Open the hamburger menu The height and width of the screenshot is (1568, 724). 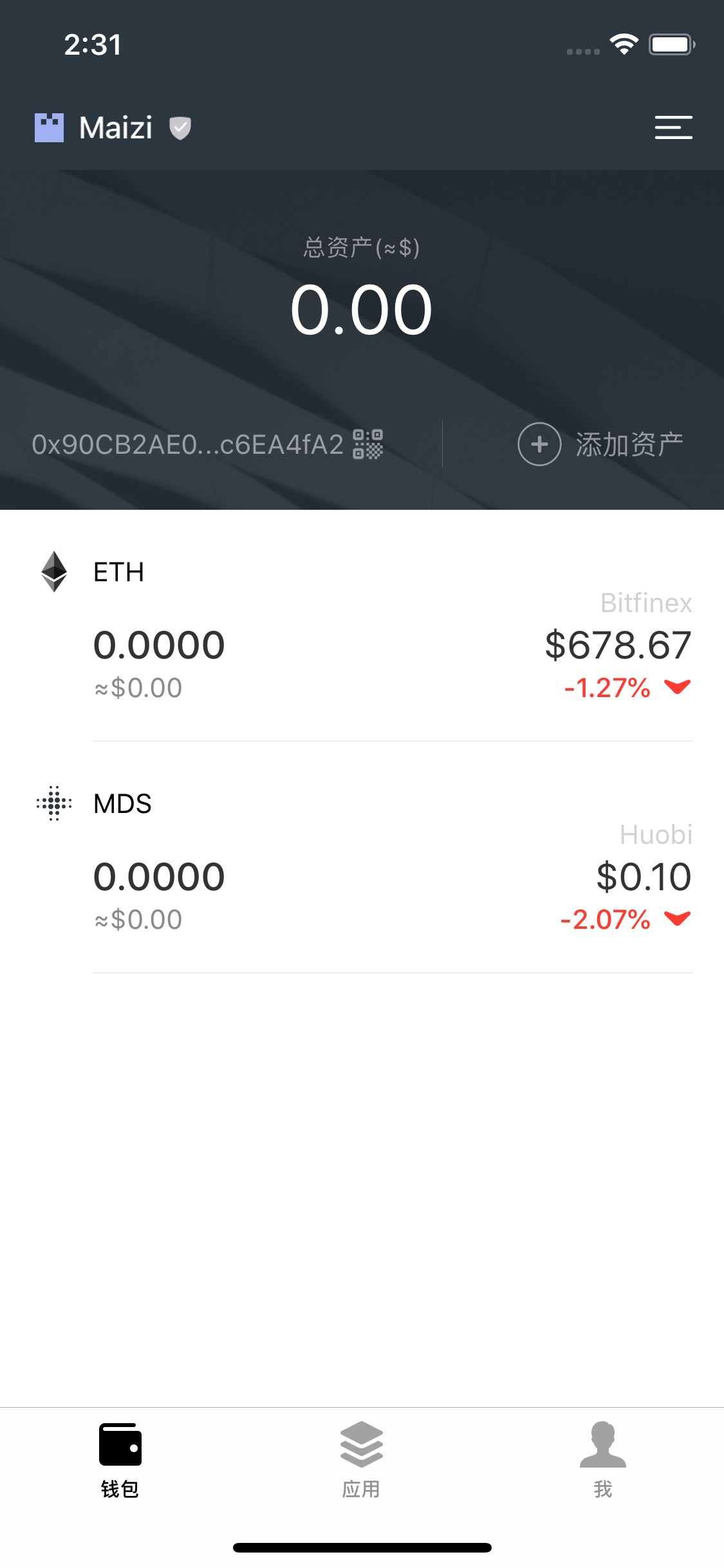[x=673, y=127]
